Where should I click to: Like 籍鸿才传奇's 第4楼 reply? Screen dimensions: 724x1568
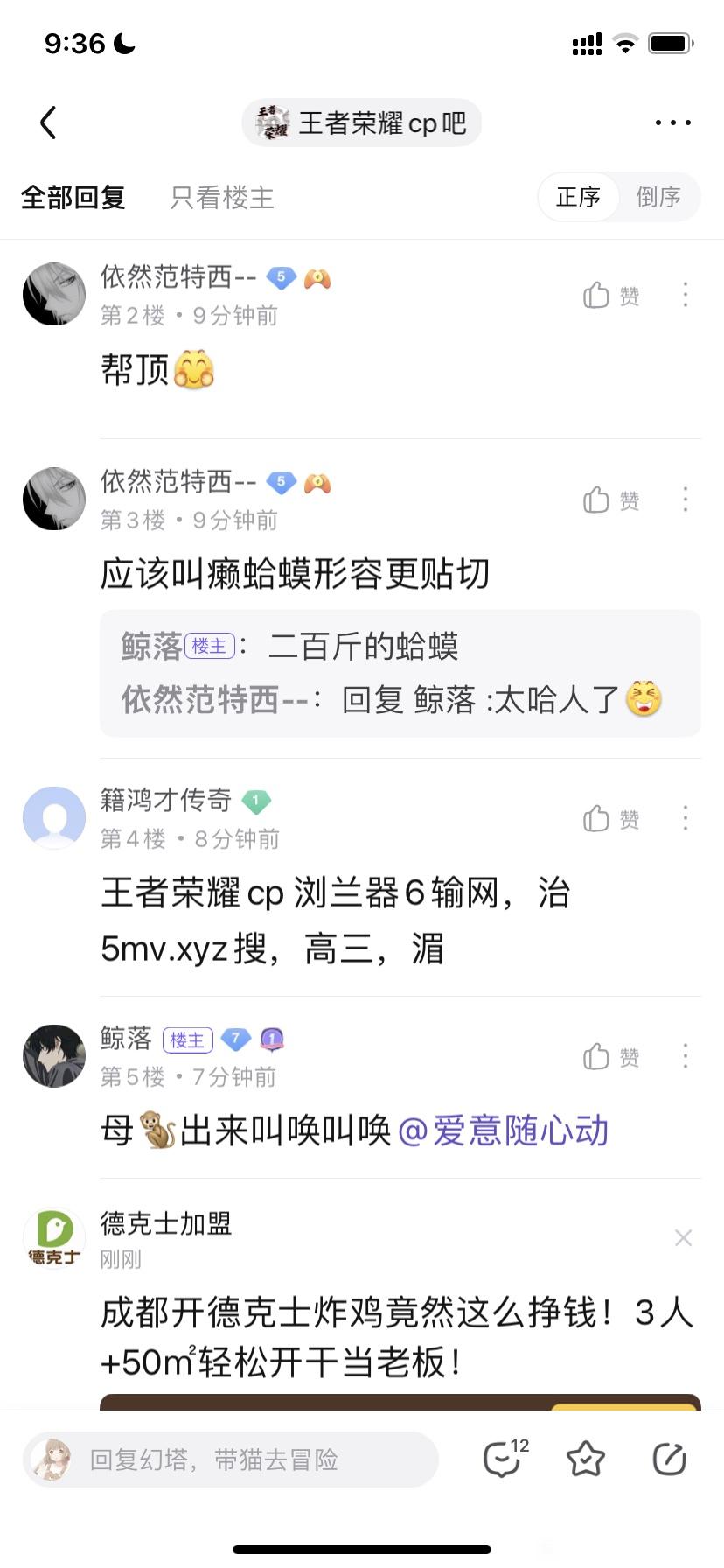(x=611, y=818)
